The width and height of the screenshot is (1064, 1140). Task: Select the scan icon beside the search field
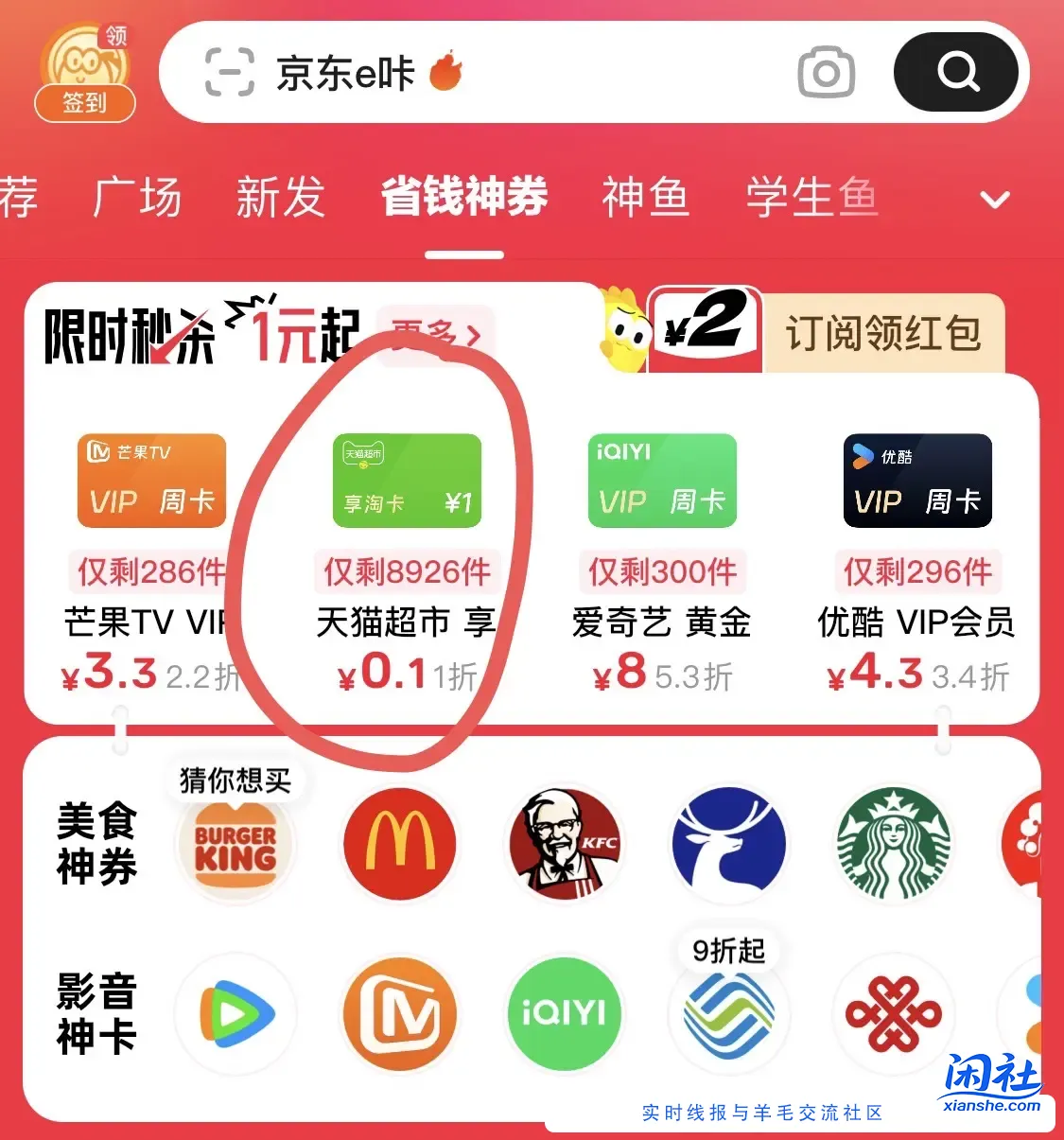coord(230,73)
